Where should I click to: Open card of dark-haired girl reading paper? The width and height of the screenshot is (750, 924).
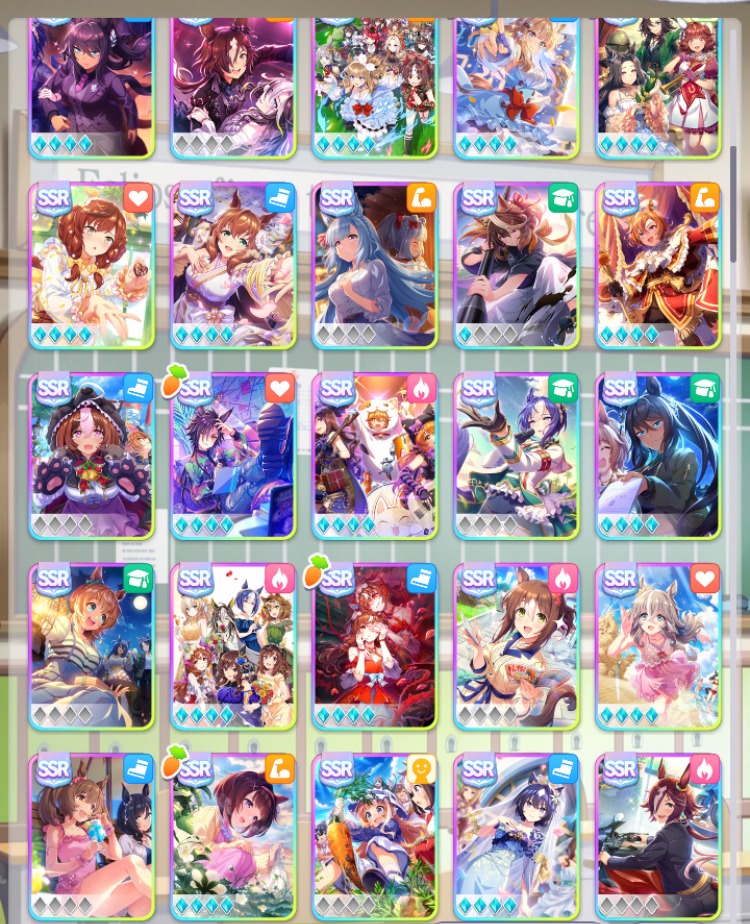click(659, 455)
